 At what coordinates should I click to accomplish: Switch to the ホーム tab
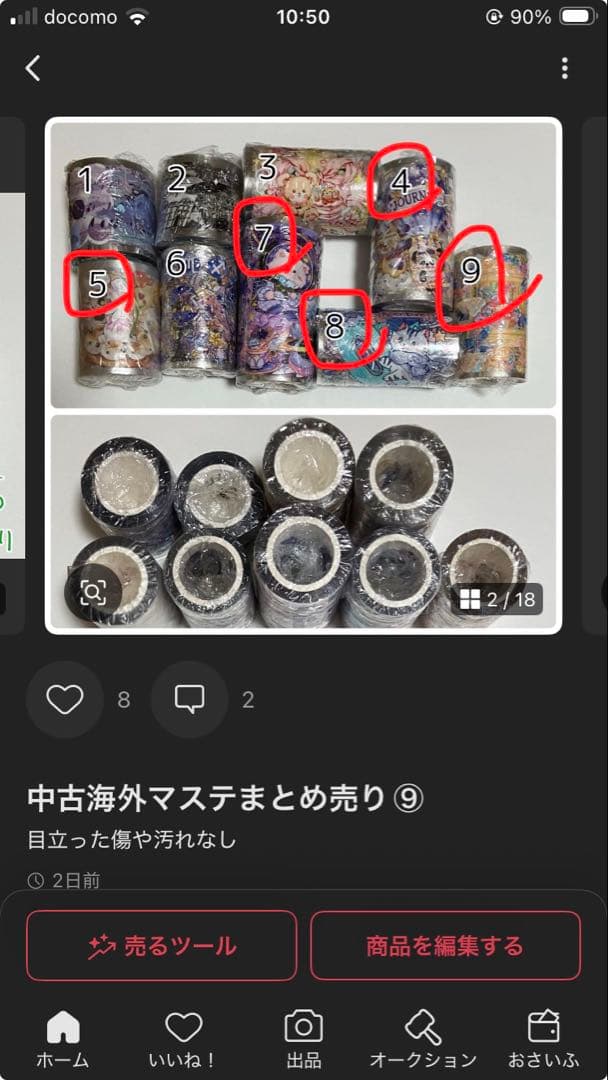[x=62, y=1038]
